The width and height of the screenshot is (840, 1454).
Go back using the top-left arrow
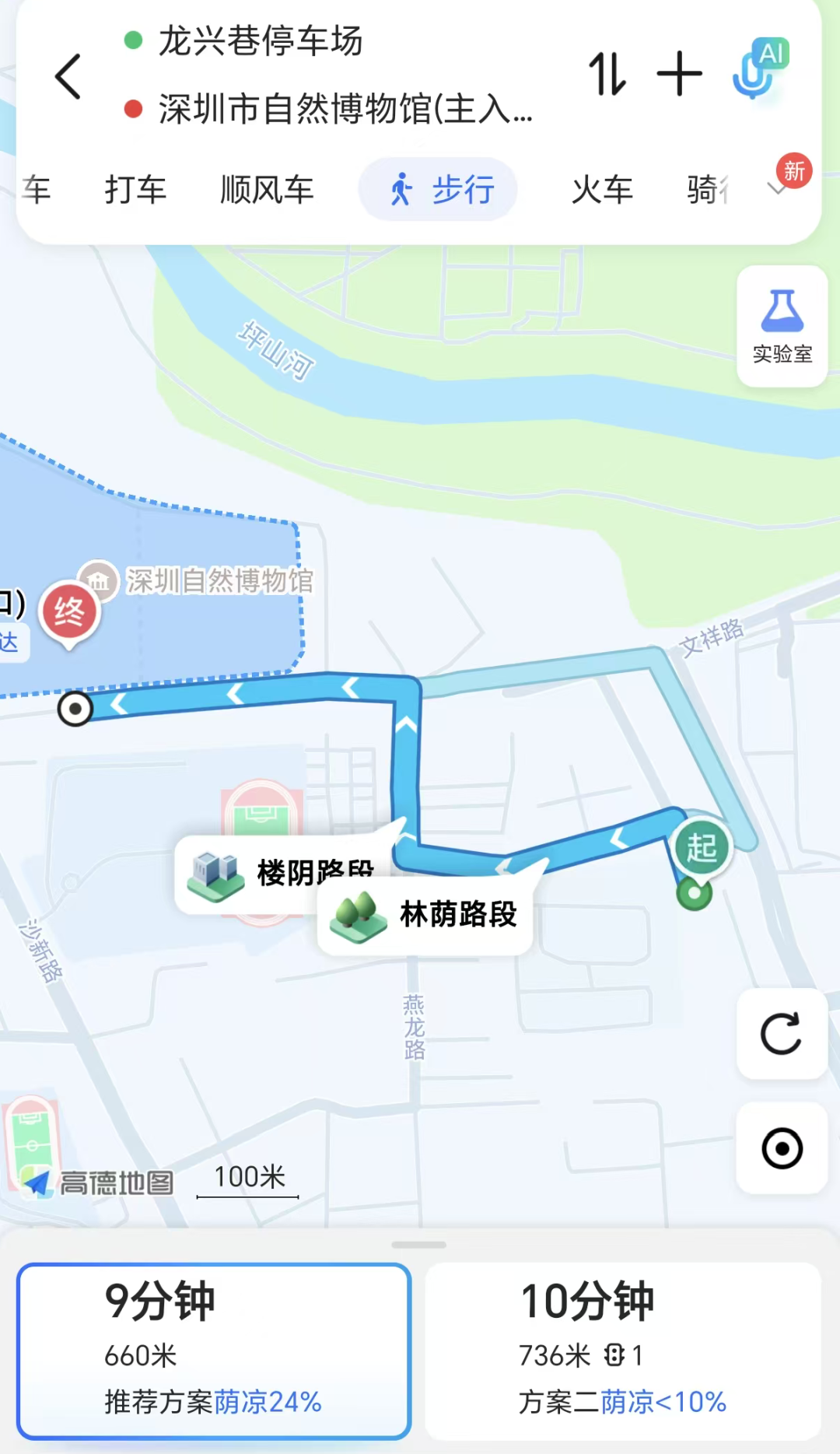tap(68, 76)
